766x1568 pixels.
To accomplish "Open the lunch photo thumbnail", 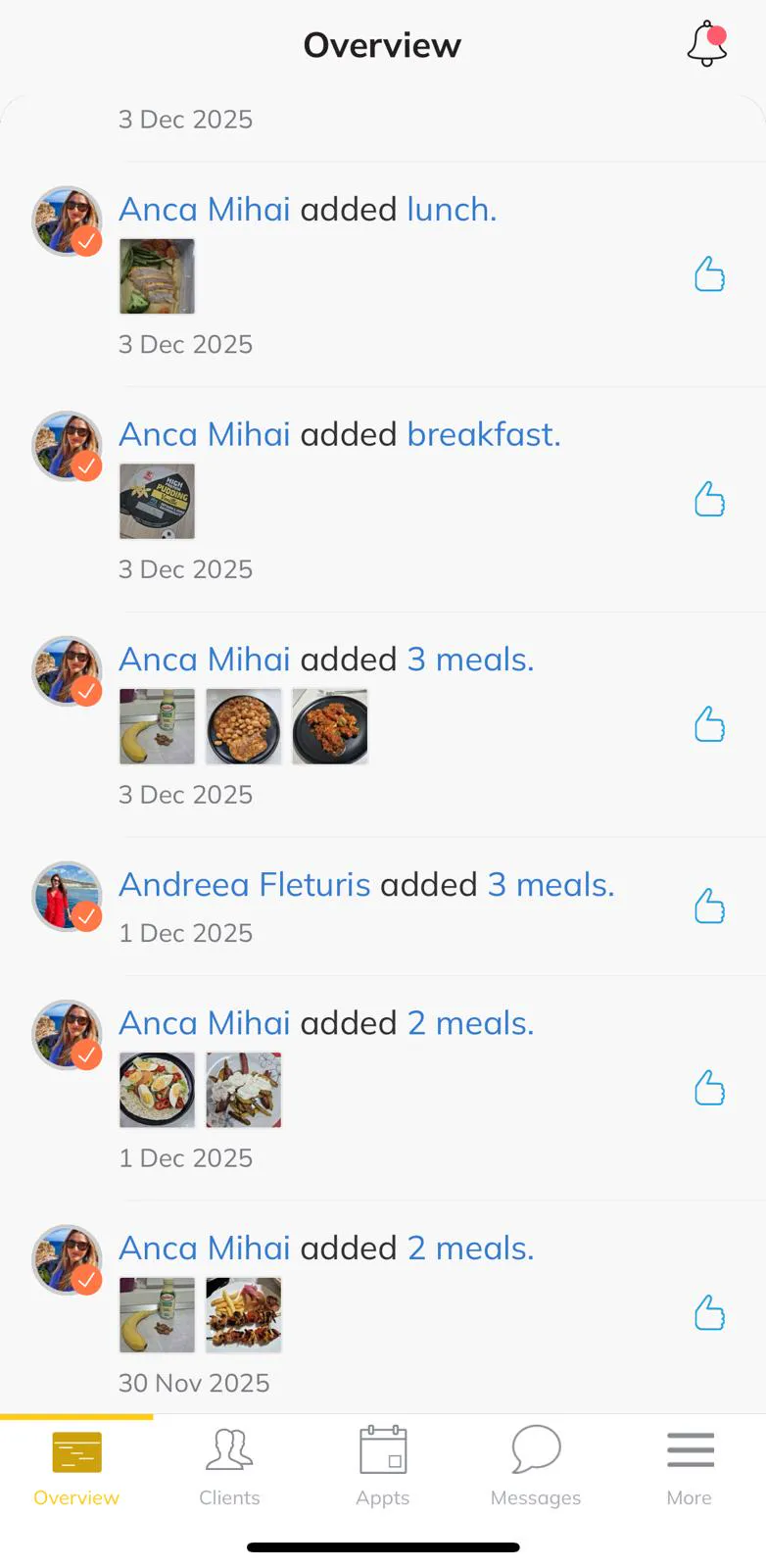I will [x=157, y=275].
